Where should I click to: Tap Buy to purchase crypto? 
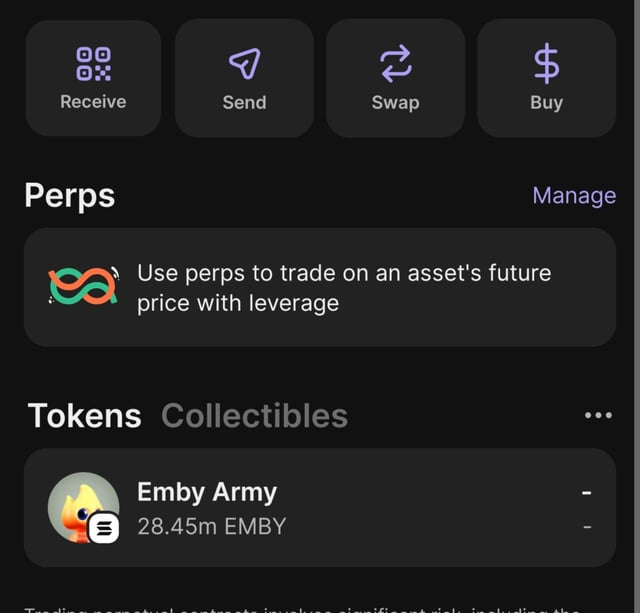coord(546,79)
